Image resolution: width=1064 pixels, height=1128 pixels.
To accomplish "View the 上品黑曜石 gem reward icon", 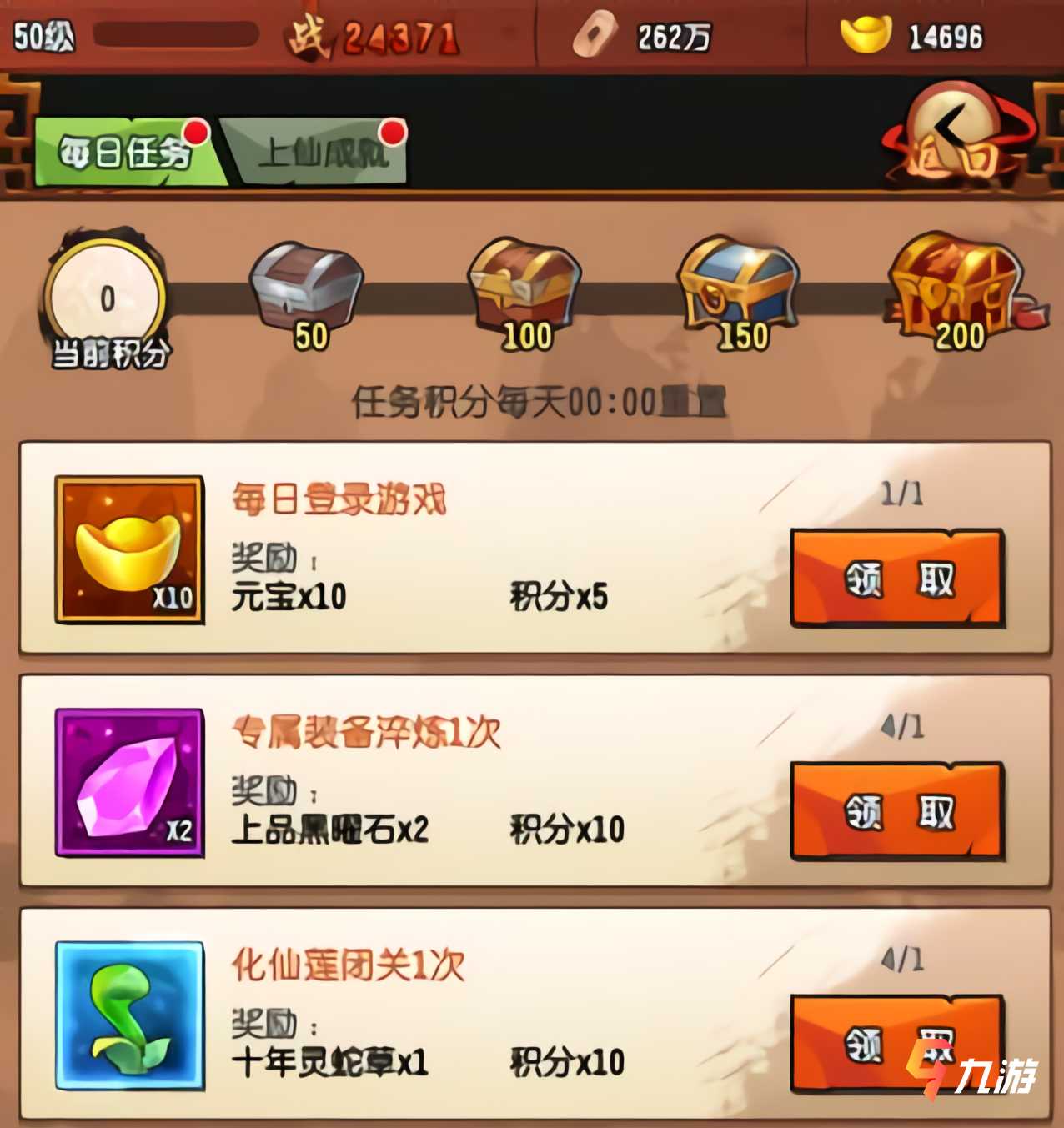I will pyautogui.click(x=129, y=783).
